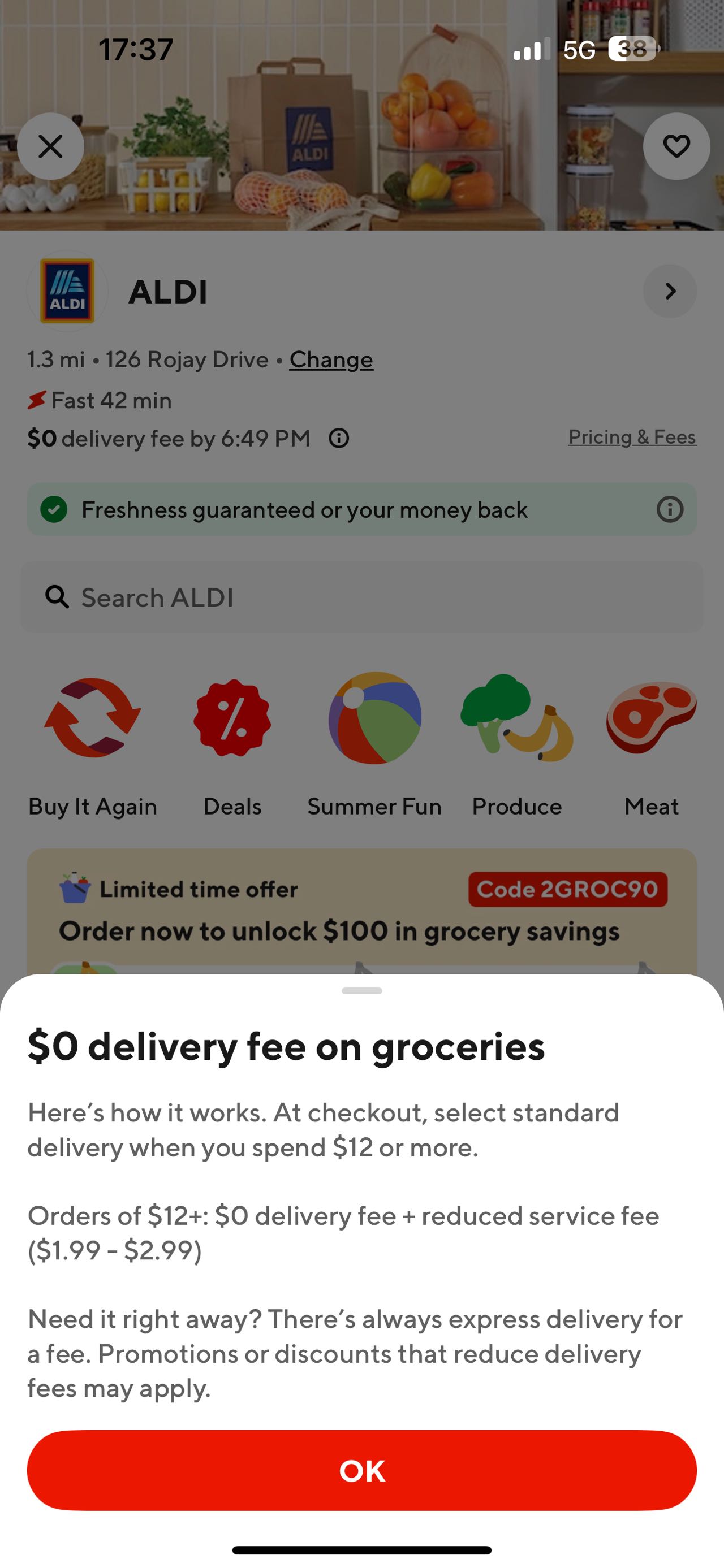Browse the Deals category
The image size is (724, 1568).
tap(232, 746)
